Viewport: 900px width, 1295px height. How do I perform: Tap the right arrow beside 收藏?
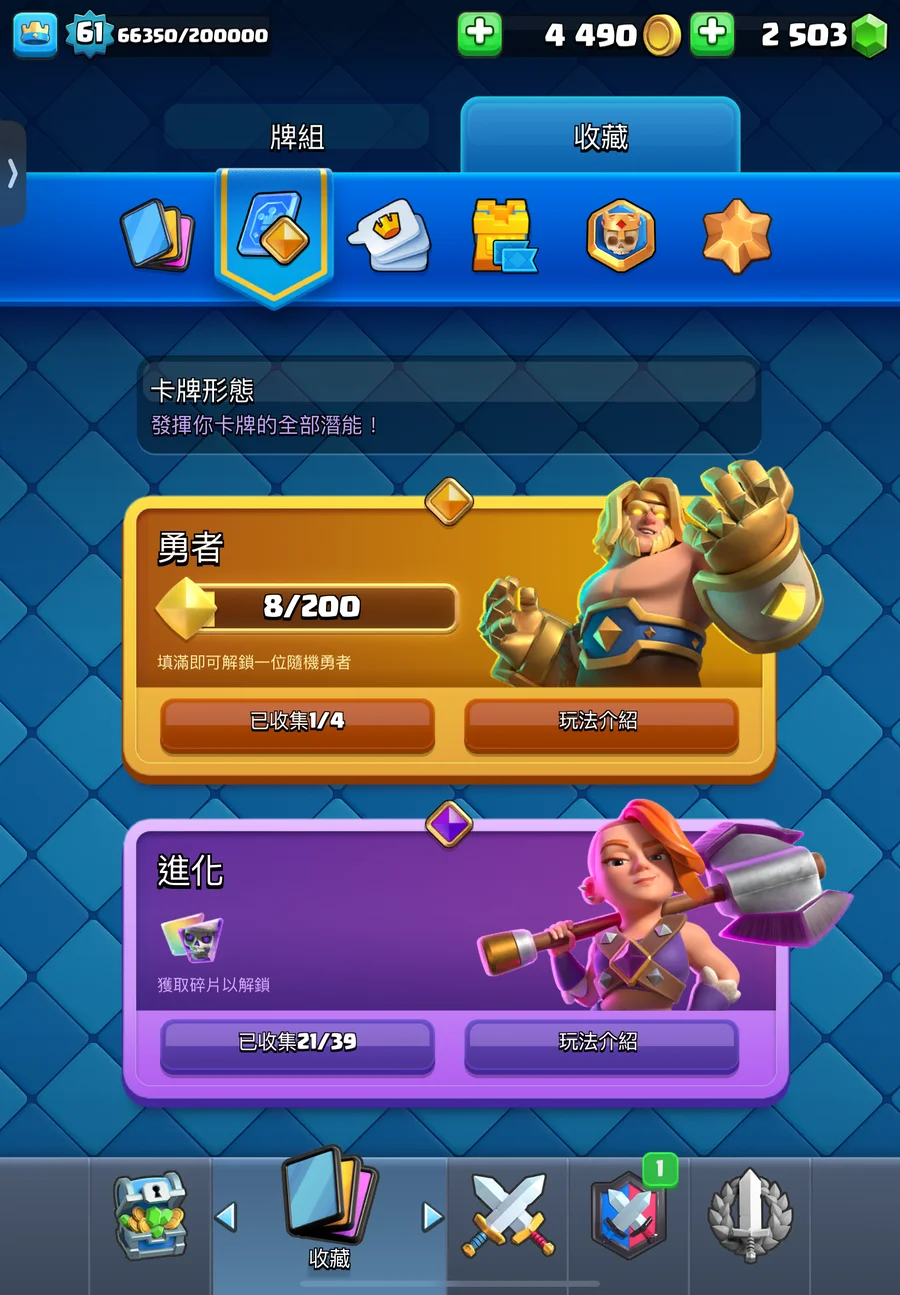click(433, 1216)
